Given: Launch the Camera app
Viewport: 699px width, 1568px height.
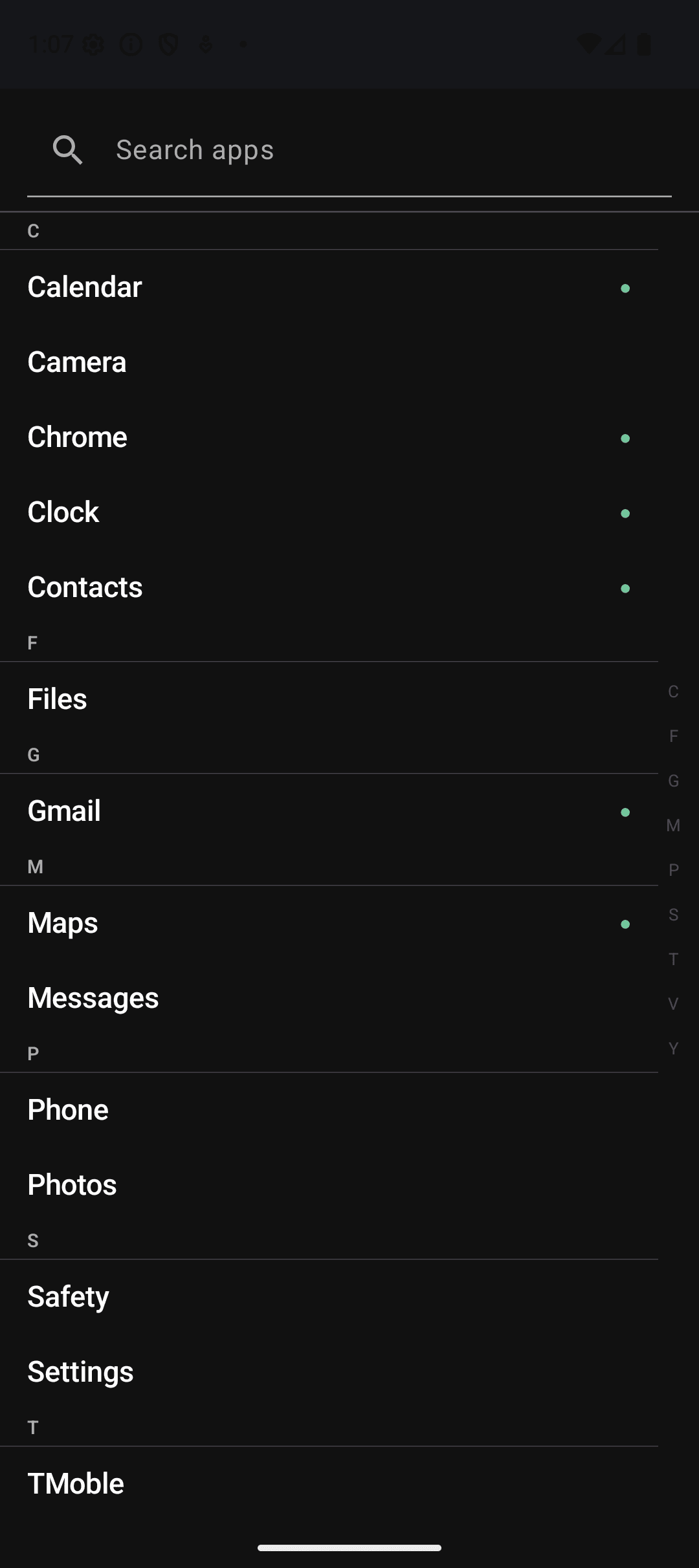Looking at the screenshot, I should tap(77, 362).
